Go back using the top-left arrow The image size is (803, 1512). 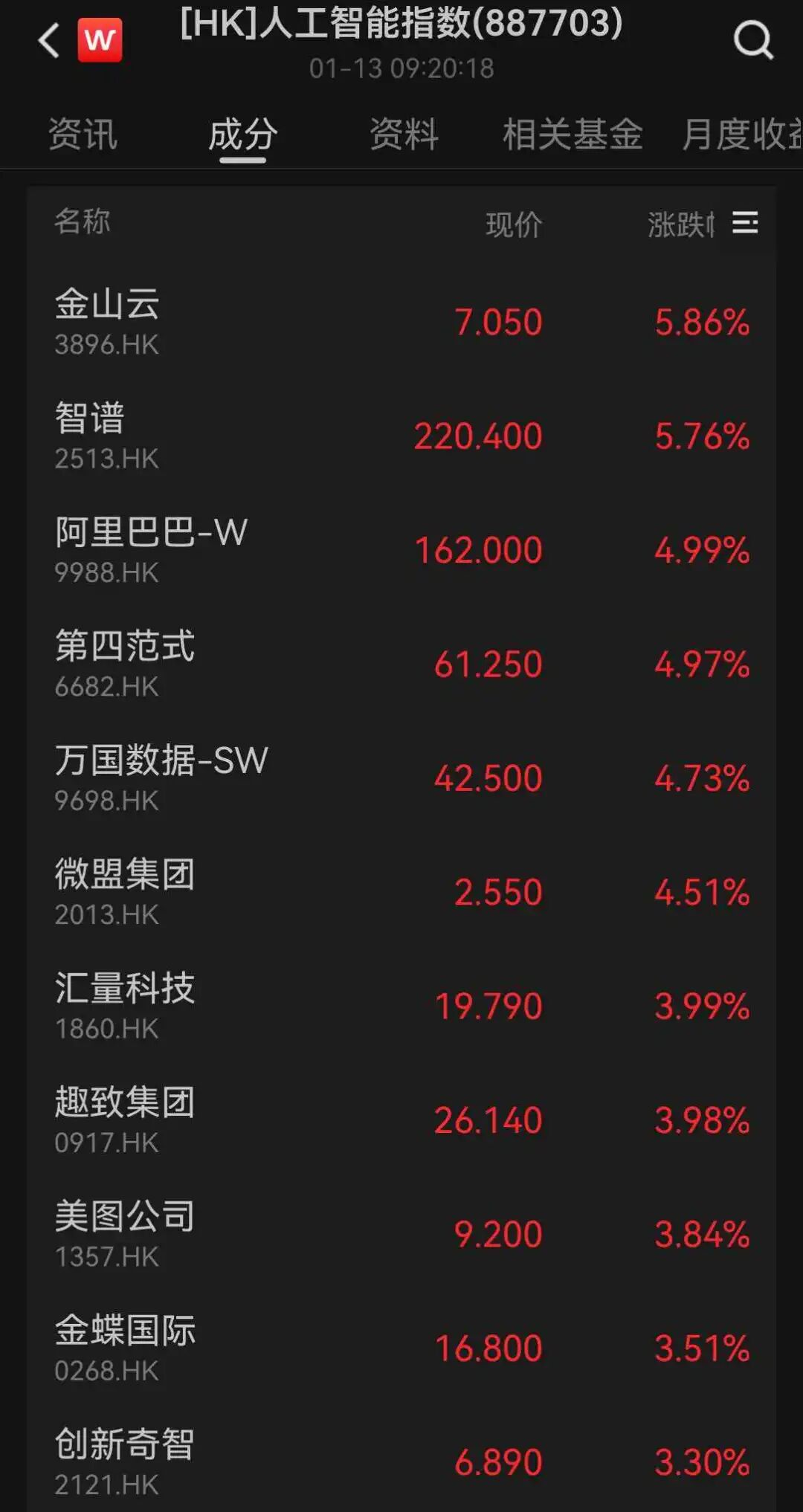click(x=49, y=40)
